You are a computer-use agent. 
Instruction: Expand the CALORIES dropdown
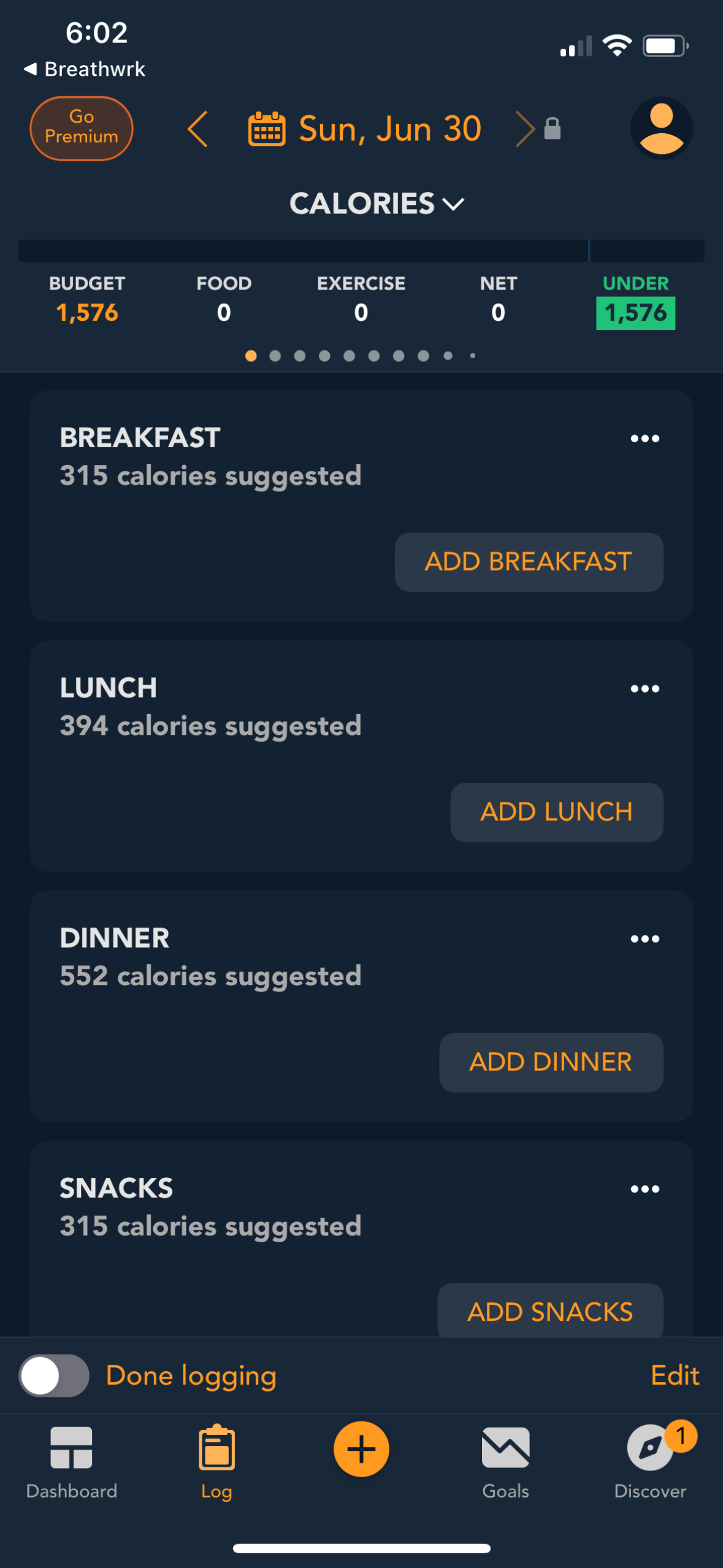click(x=376, y=204)
